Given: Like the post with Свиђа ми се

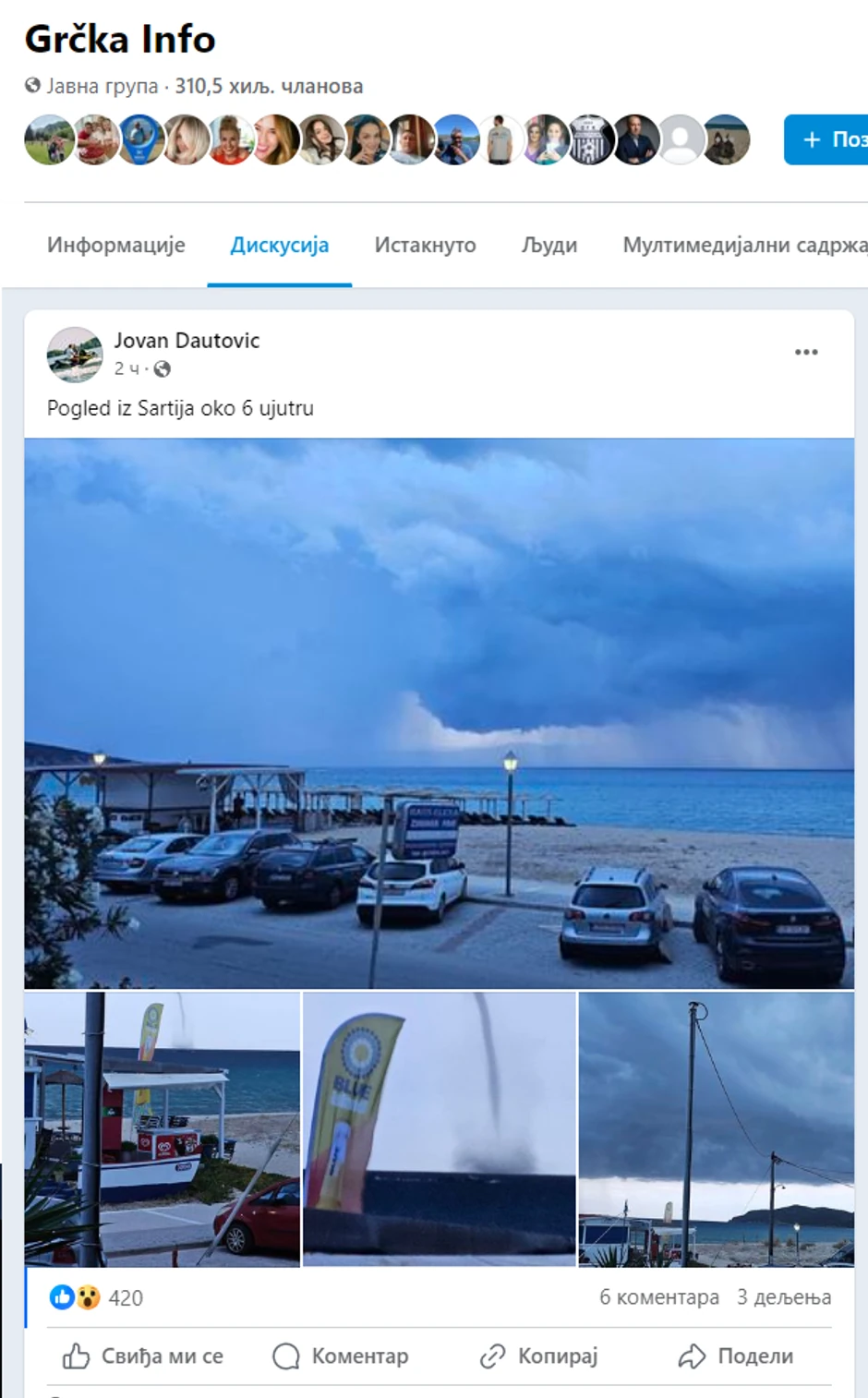Looking at the screenshot, I should [x=143, y=1356].
